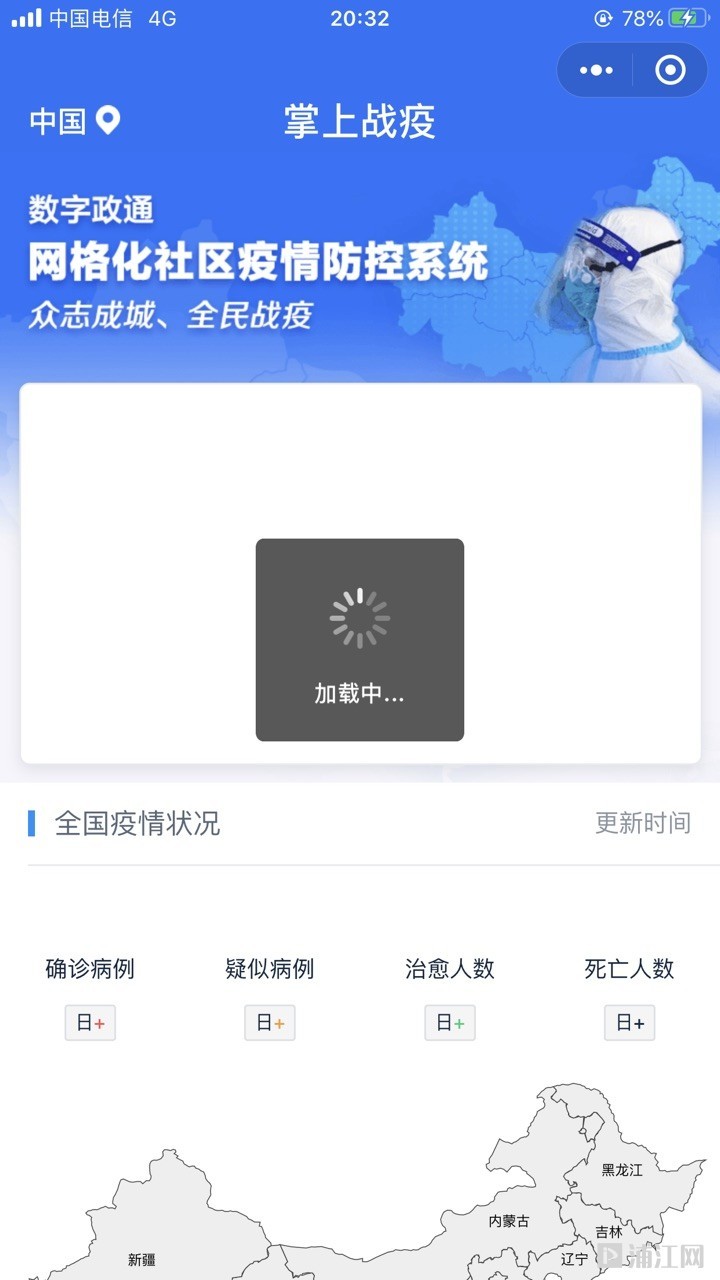The image size is (720, 1280).
Task: Open the mini program more options menu
Action: coord(597,70)
